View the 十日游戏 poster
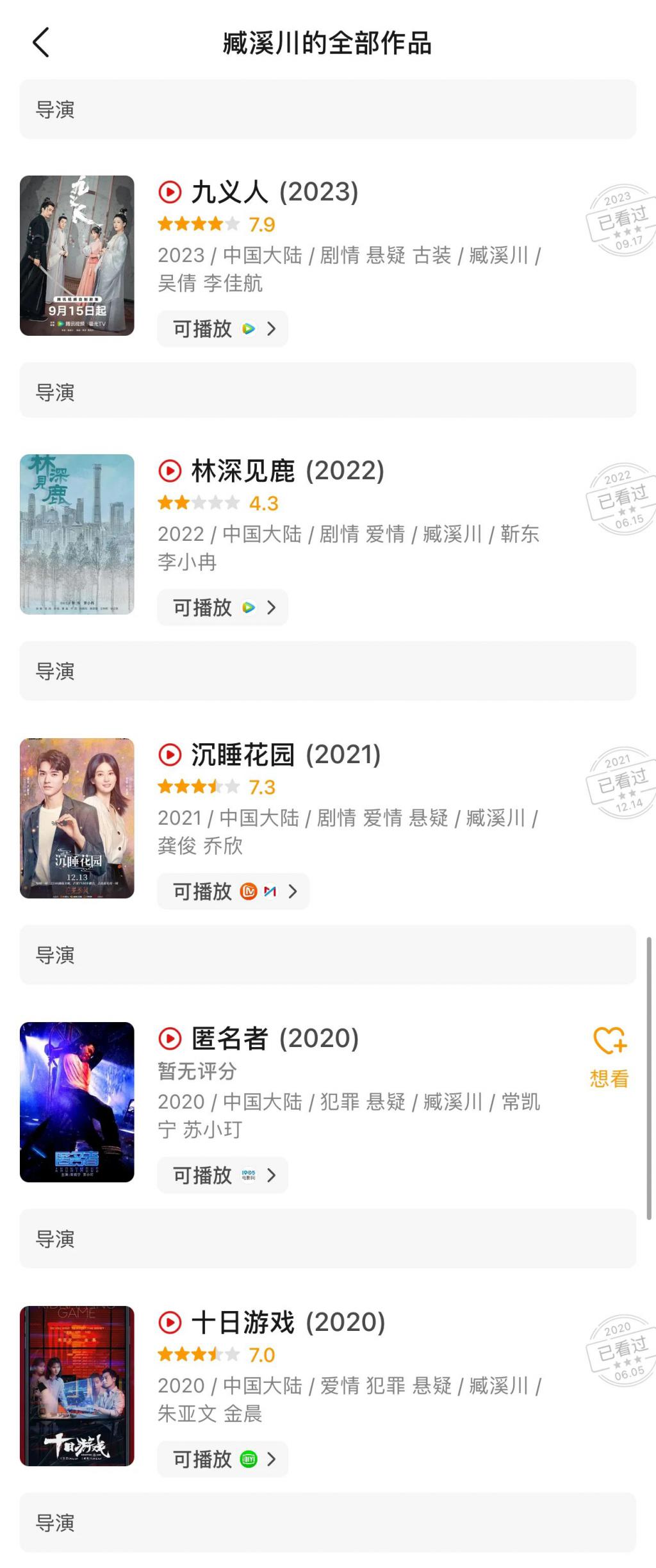656x1568 pixels. pyautogui.click(x=77, y=1386)
